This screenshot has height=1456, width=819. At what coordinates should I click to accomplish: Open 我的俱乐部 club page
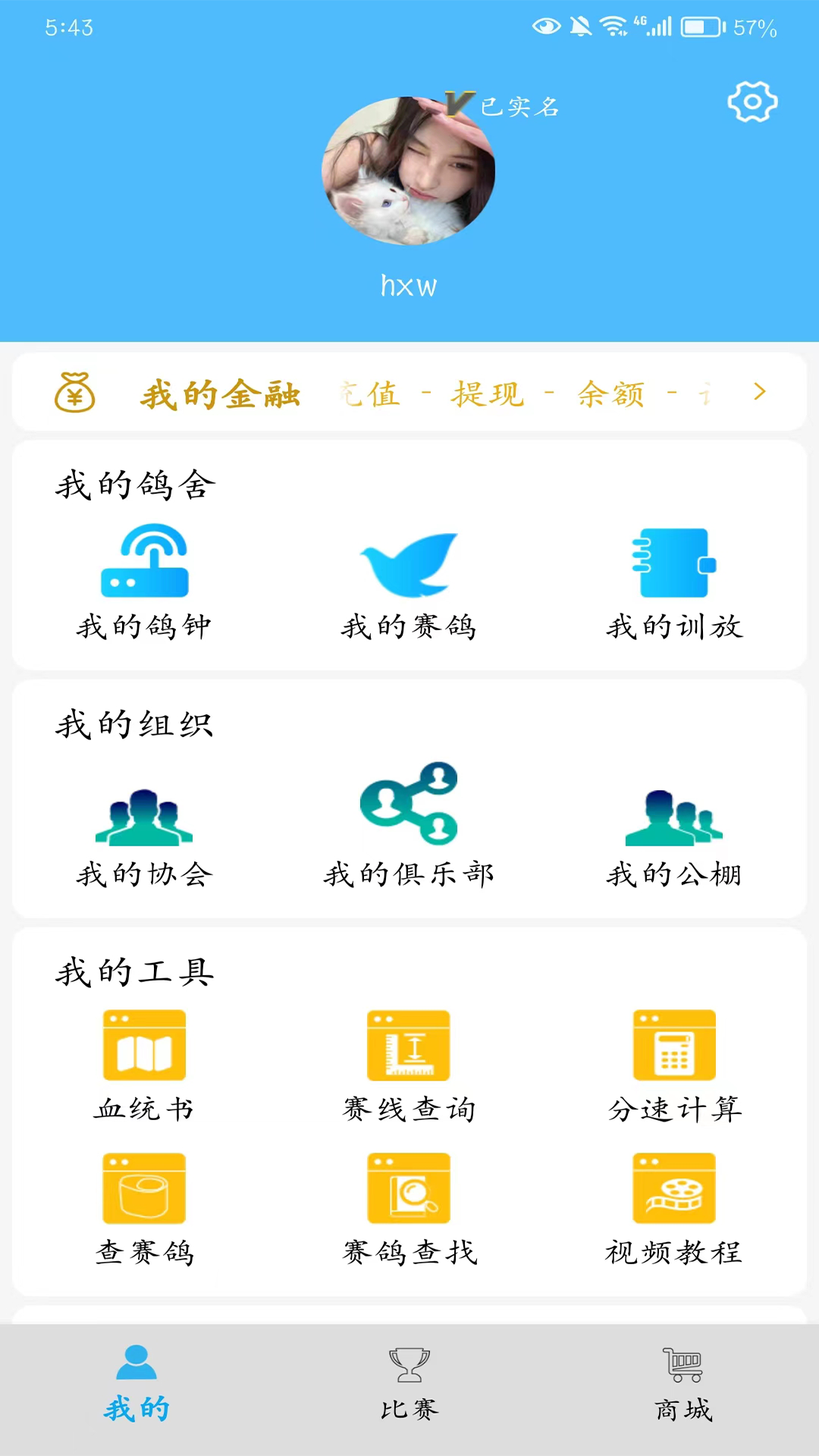(409, 827)
